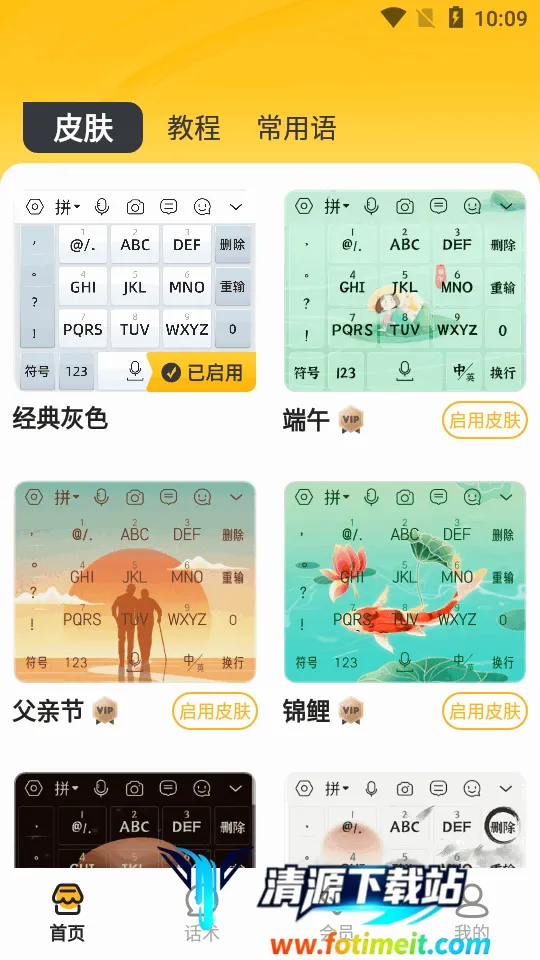The height and width of the screenshot is (960, 540).
Task: Open the 锦鲤 skin preview
Action: click(x=405, y=582)
